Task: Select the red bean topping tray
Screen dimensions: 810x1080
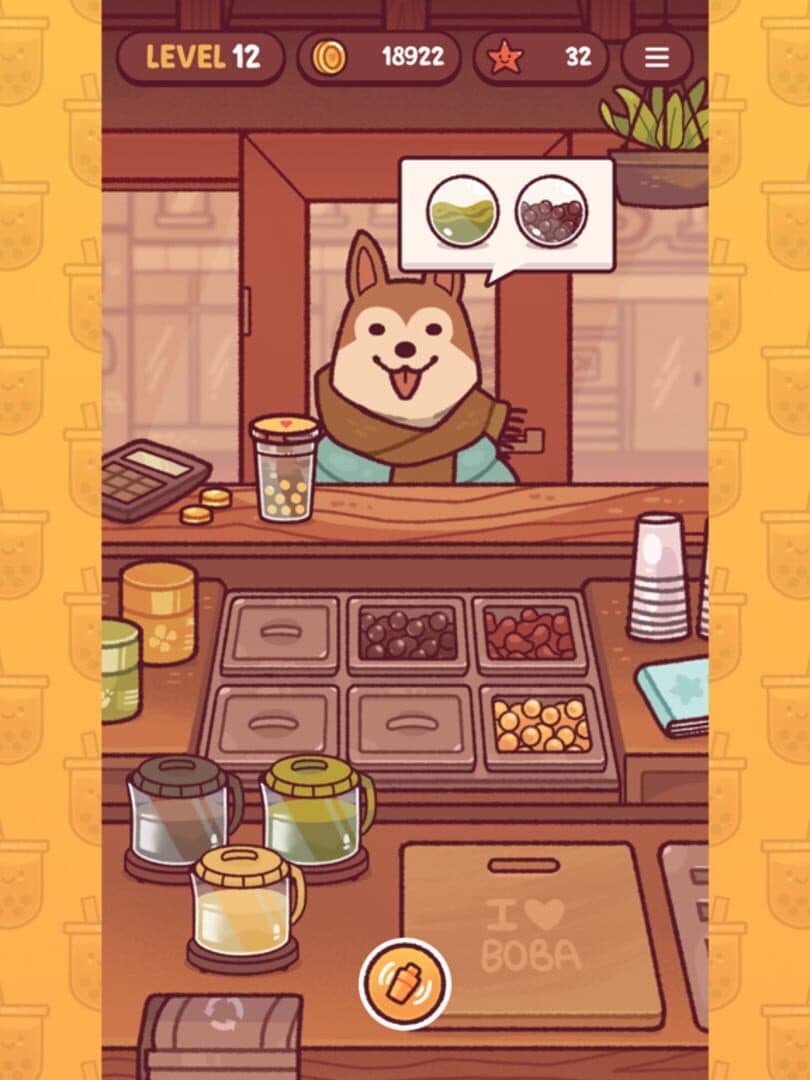Action: point(530,632)
